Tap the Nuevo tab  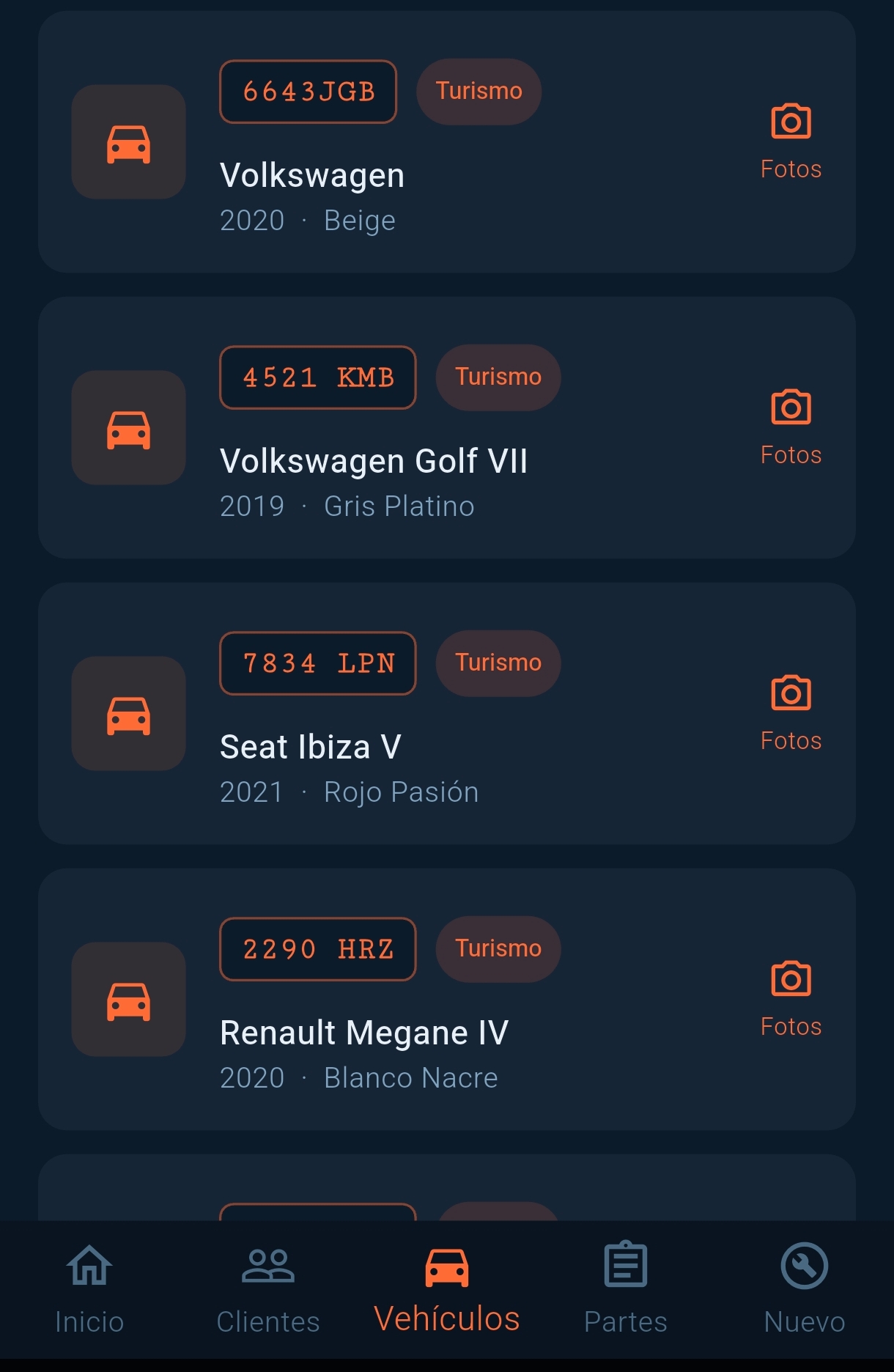tap(805, 1288)
